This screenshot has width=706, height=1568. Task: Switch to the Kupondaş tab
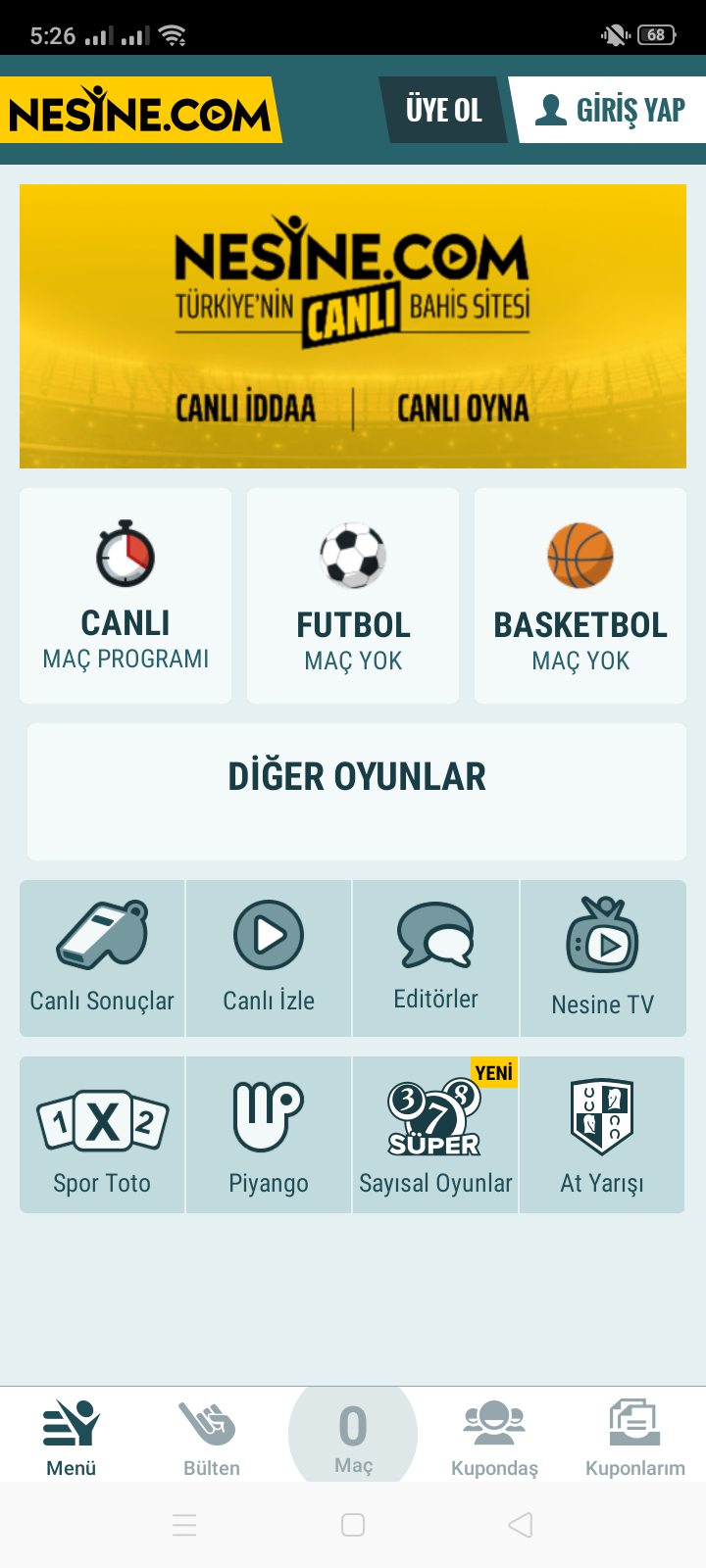click(494, 1438)
